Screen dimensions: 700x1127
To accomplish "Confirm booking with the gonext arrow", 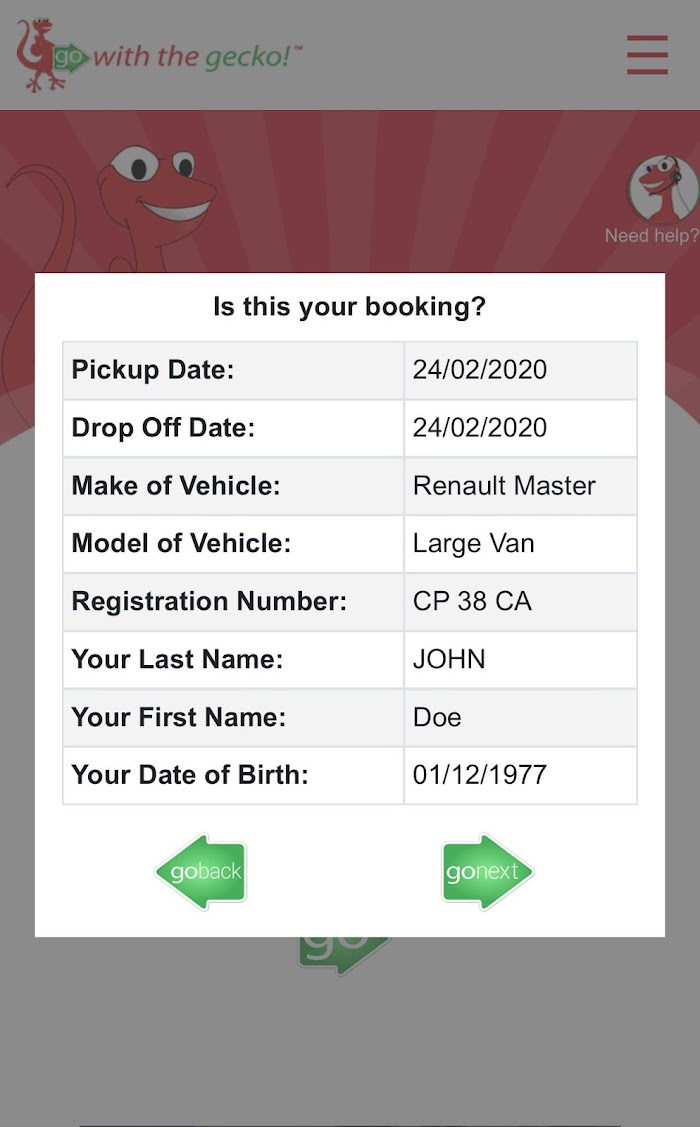I will [487, 871].
